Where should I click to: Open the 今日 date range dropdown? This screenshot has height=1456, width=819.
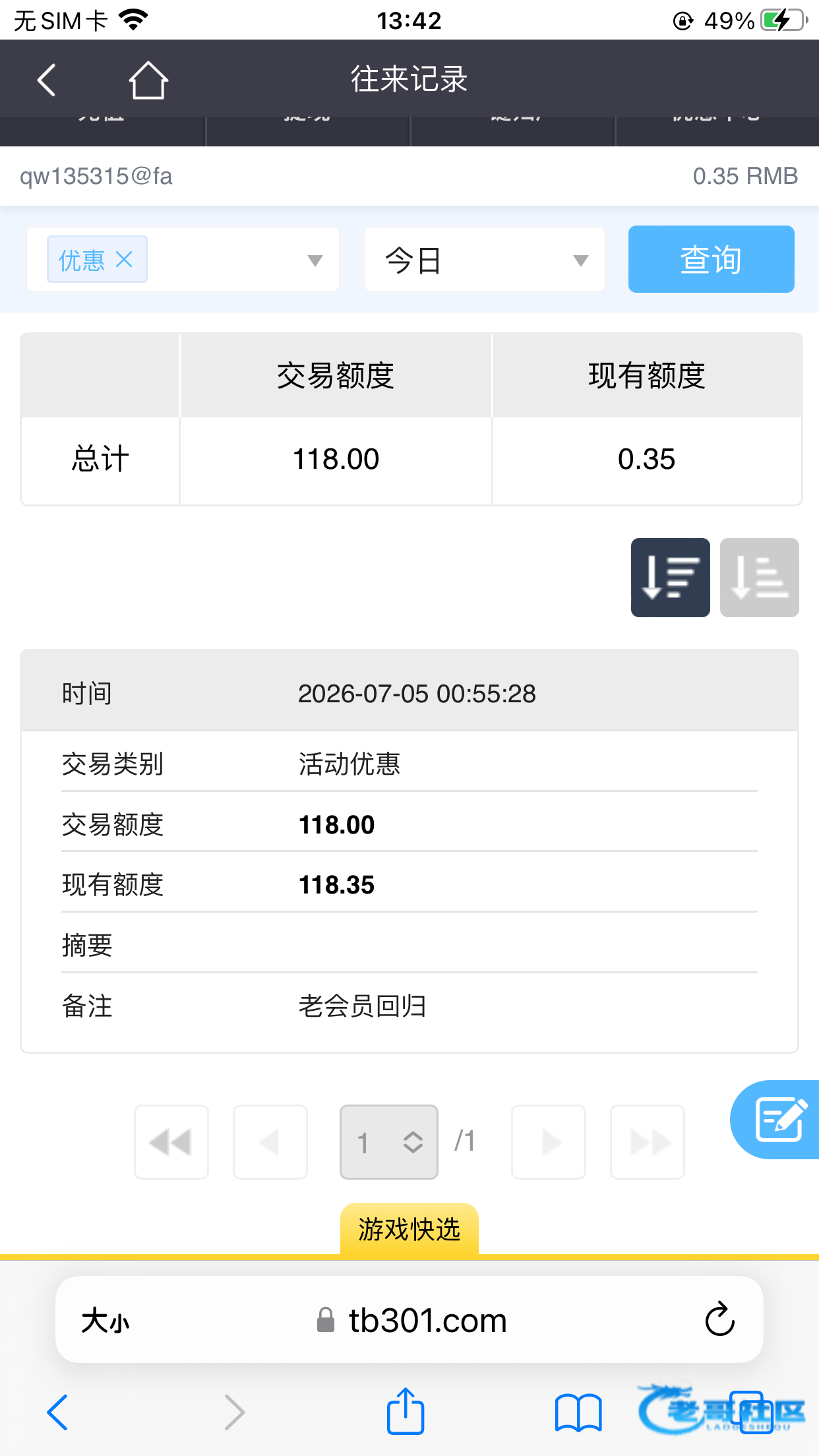click(x=485, y=260)
